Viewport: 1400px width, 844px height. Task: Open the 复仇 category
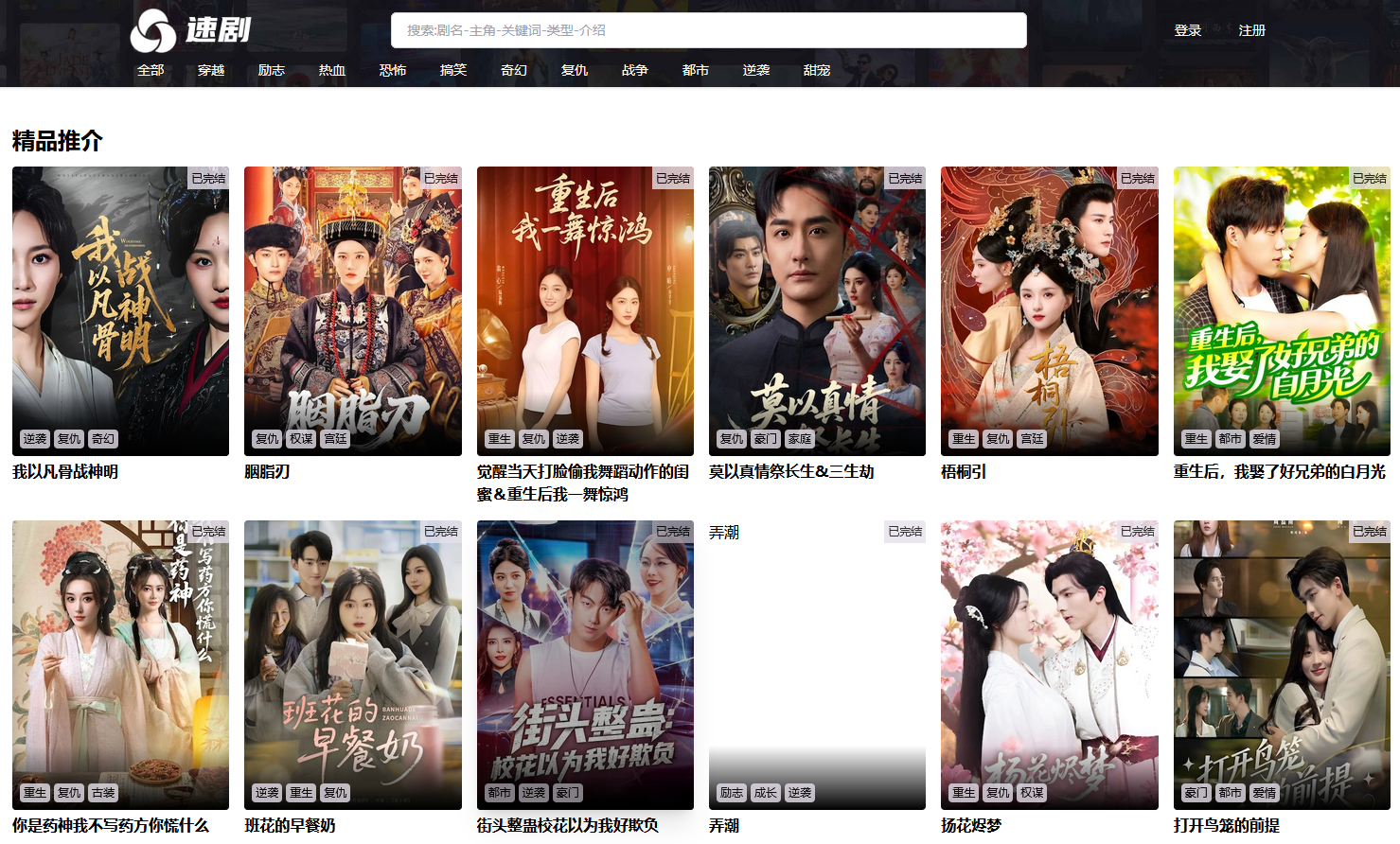point(575,70)
